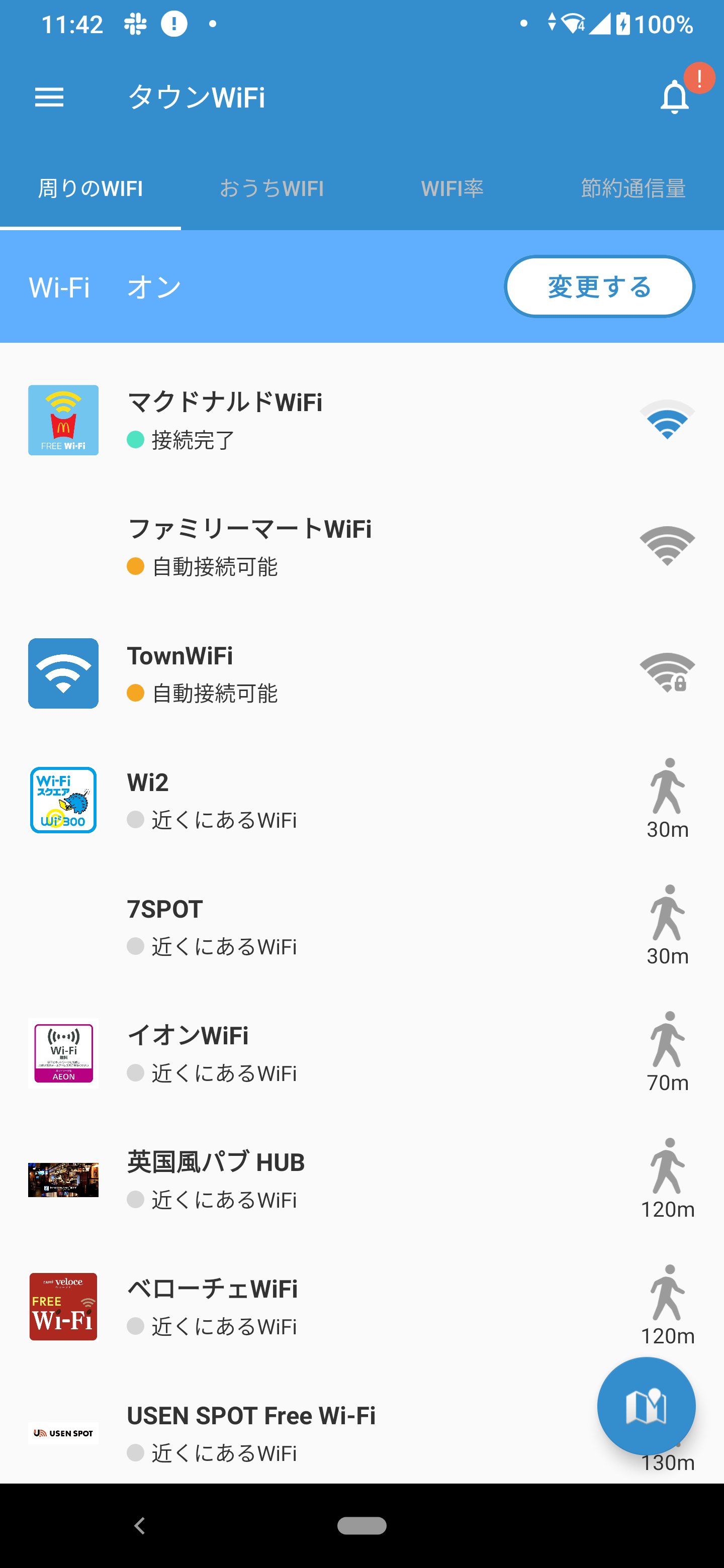This screenshot has width=724, height=1568.
Task: Tap the HUB pub photo thumbnail
Action: tap(63, 1179)
